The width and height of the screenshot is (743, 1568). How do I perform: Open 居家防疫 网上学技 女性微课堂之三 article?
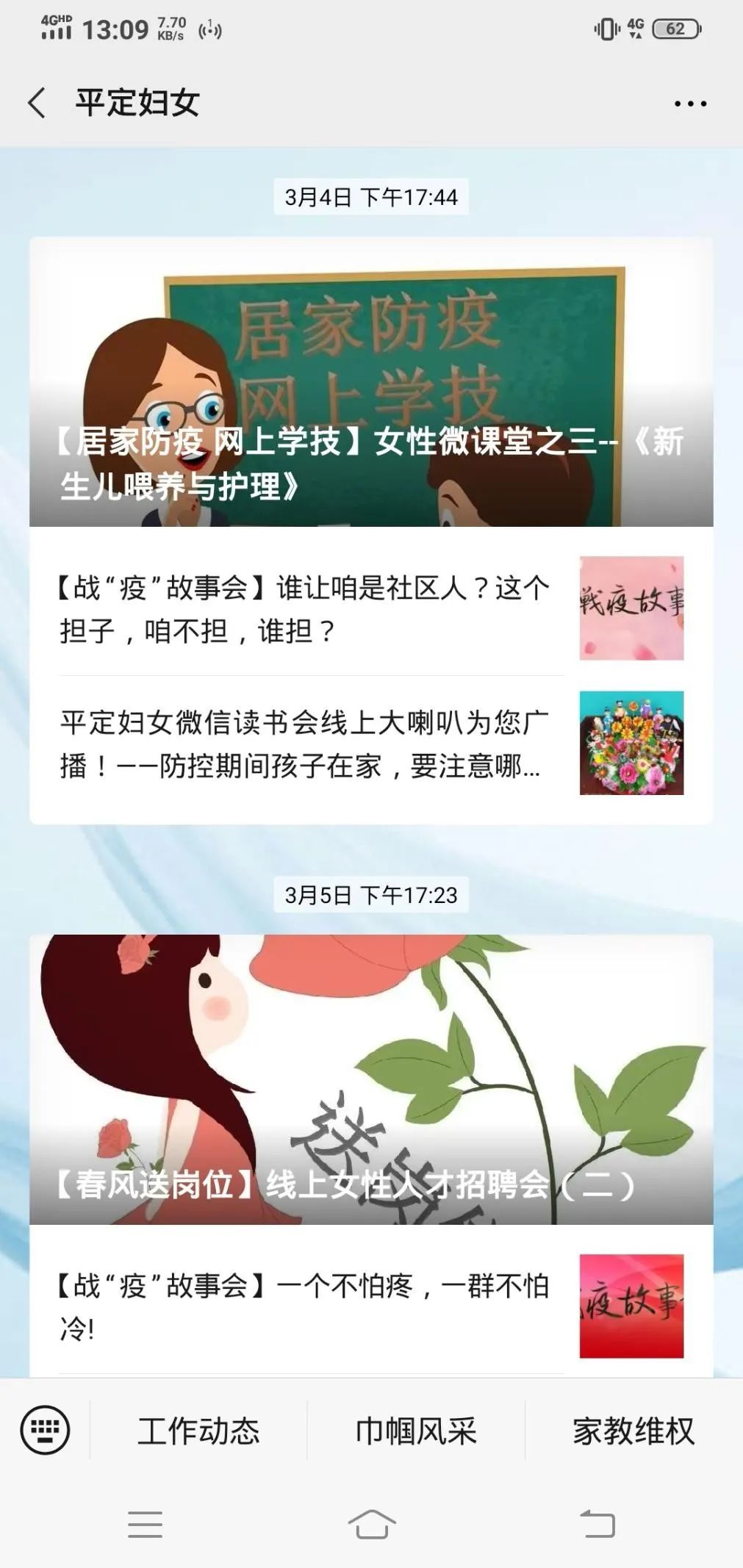pyautogui.click(x=371, y=382)
